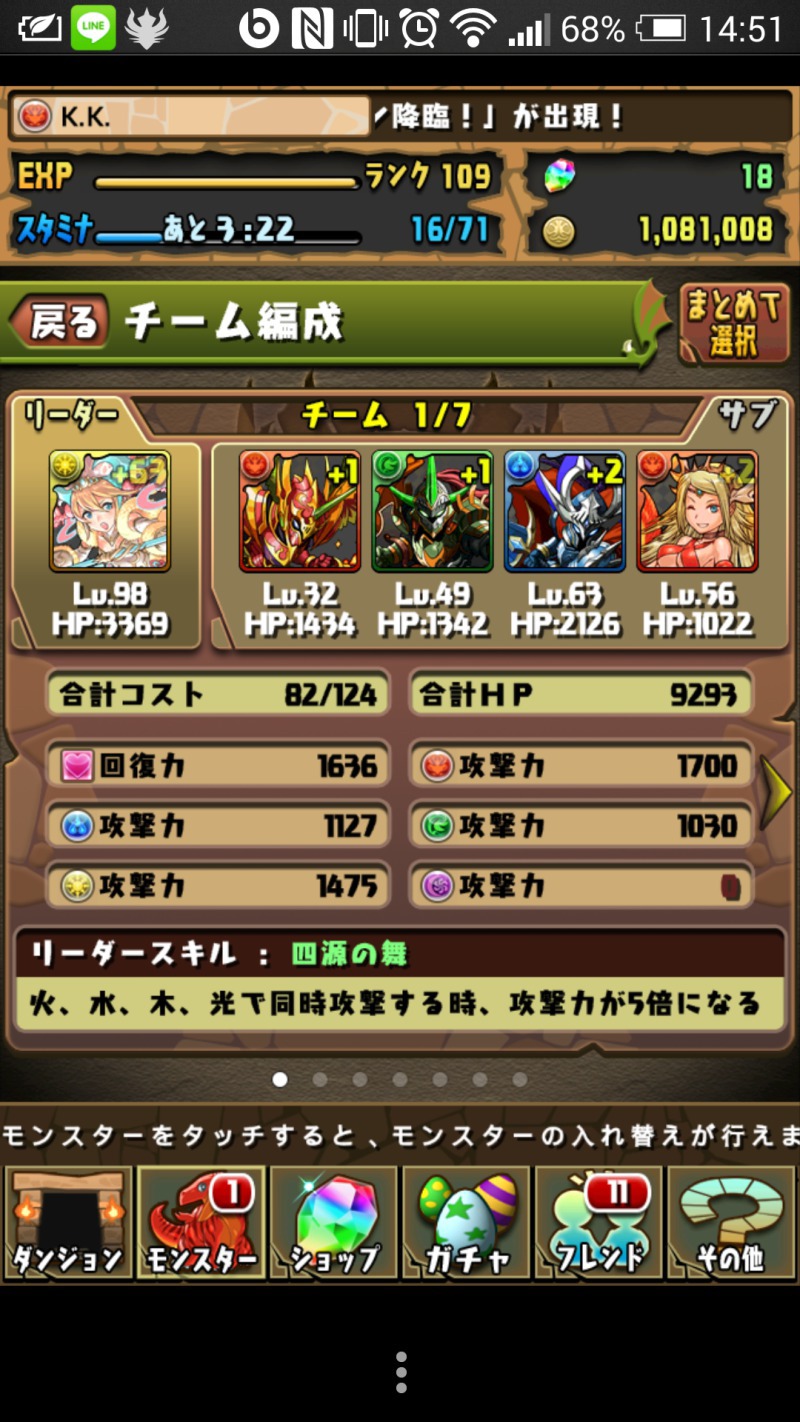
Task: Open まとめて選択 bulk select
Action: [734, 324]
